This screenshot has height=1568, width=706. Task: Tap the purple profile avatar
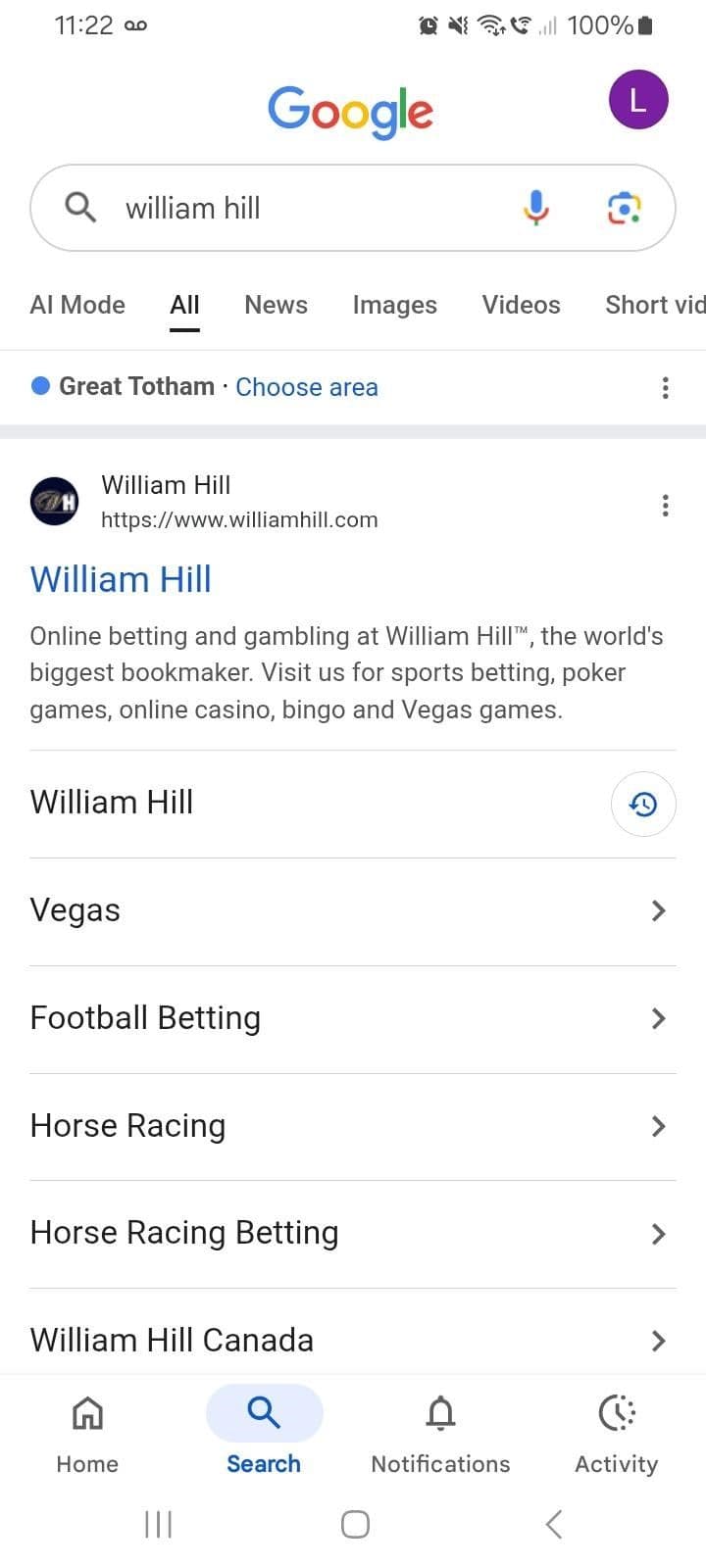(638, 99)
